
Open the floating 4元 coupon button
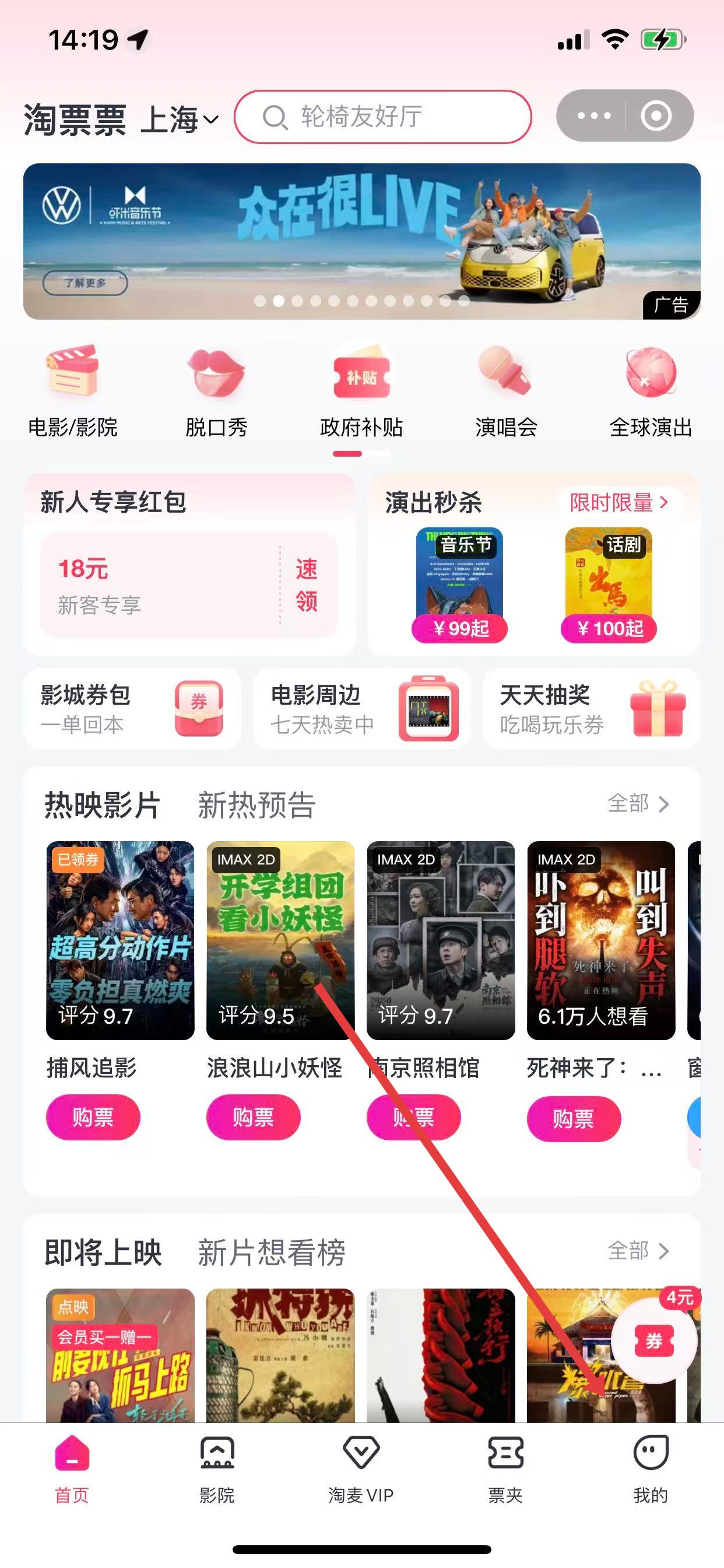pyautogui.click(x=654, y=1340)
